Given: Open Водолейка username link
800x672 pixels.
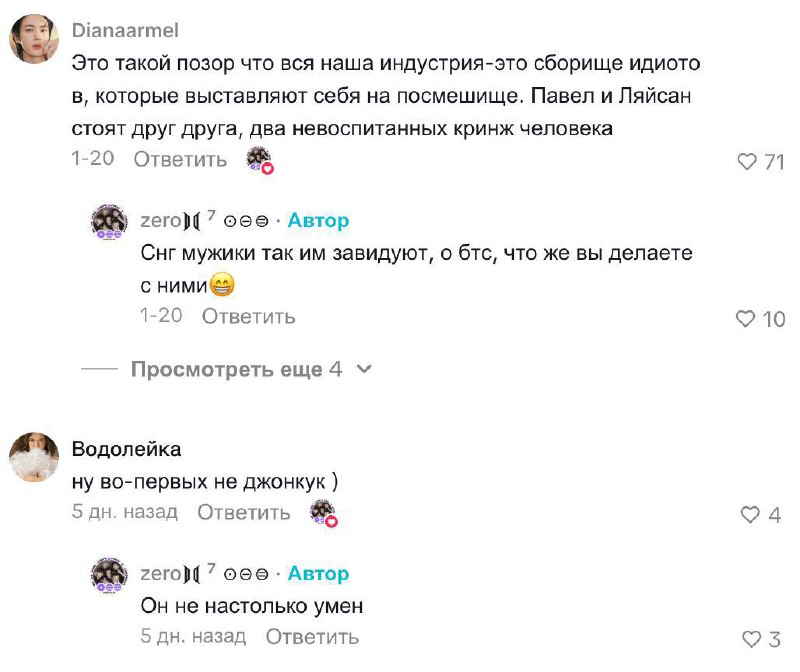Looking at the screenshot, I should (126, 450).
